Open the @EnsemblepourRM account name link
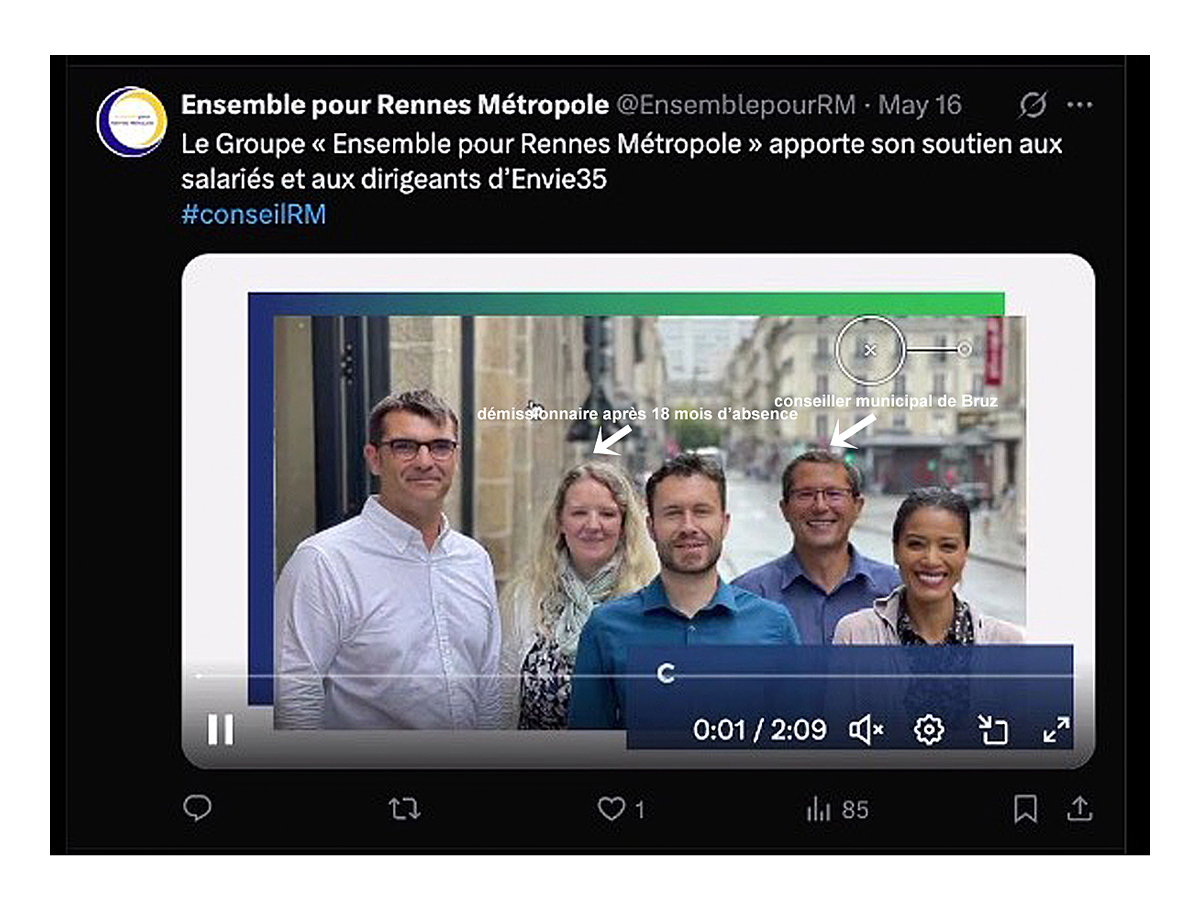The width and height of the screenshot is (1200, 900). coord(735,105)
